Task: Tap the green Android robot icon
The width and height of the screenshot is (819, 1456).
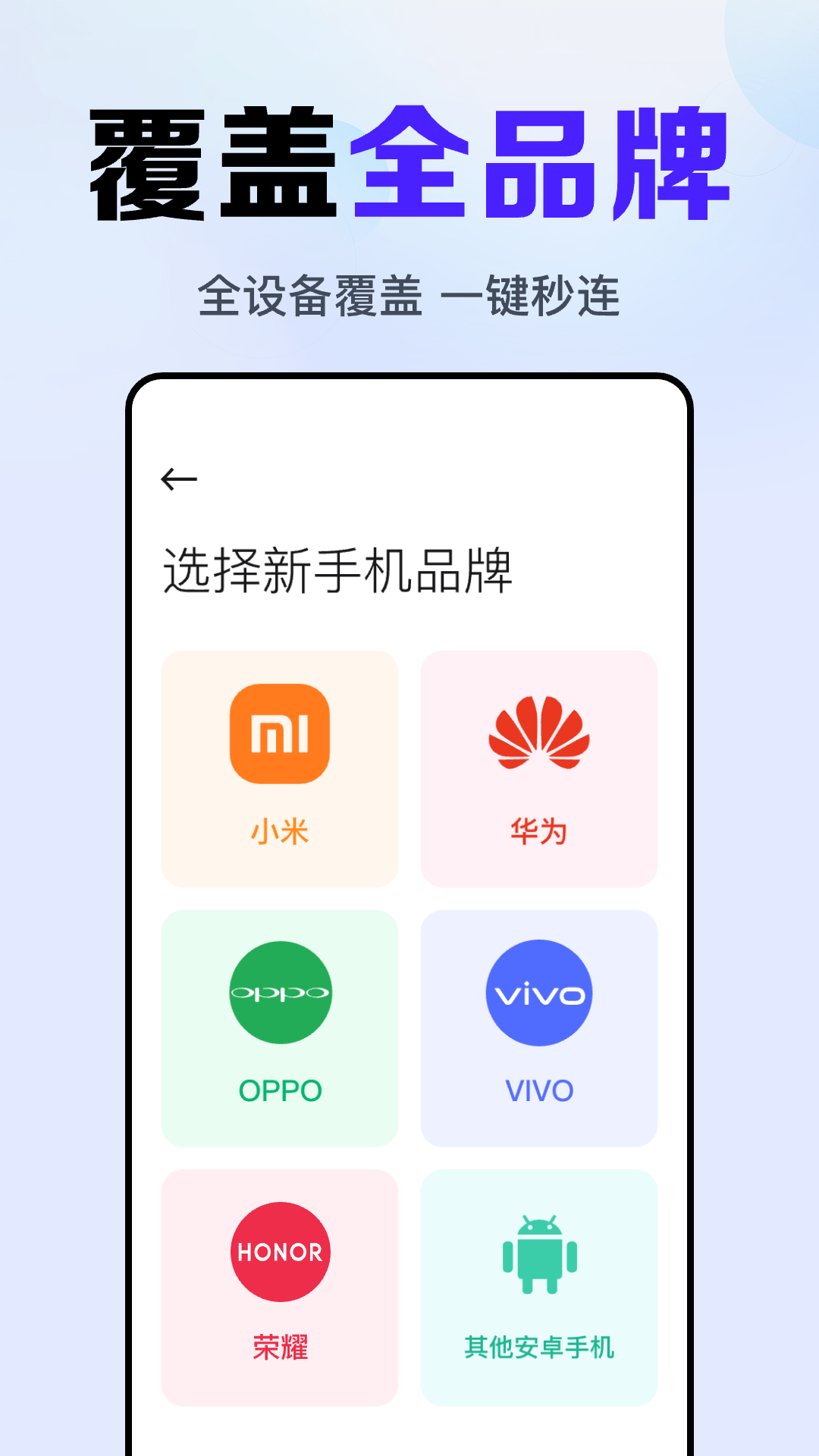Action: point(539,1252)
